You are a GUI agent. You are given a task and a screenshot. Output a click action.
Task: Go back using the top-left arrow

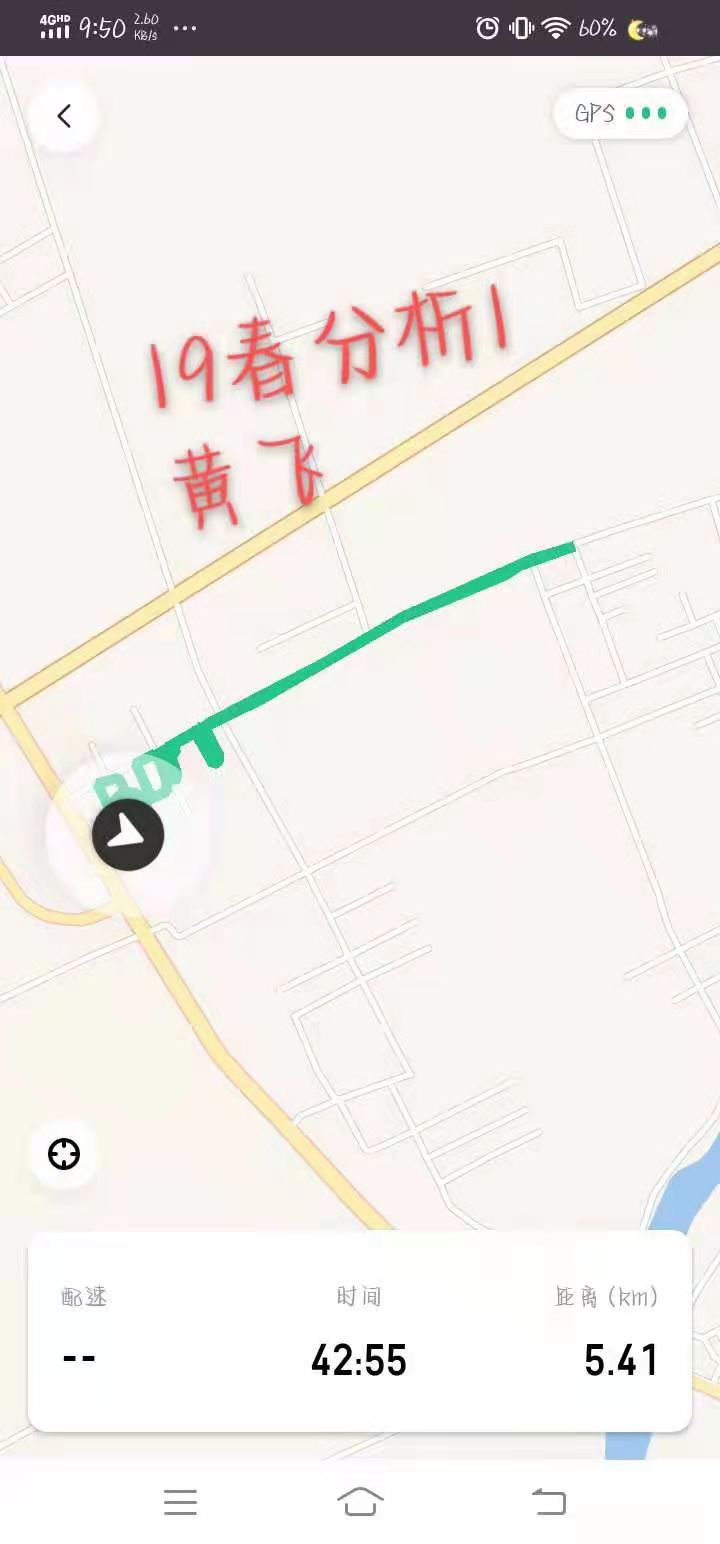[x=64, y=117]
